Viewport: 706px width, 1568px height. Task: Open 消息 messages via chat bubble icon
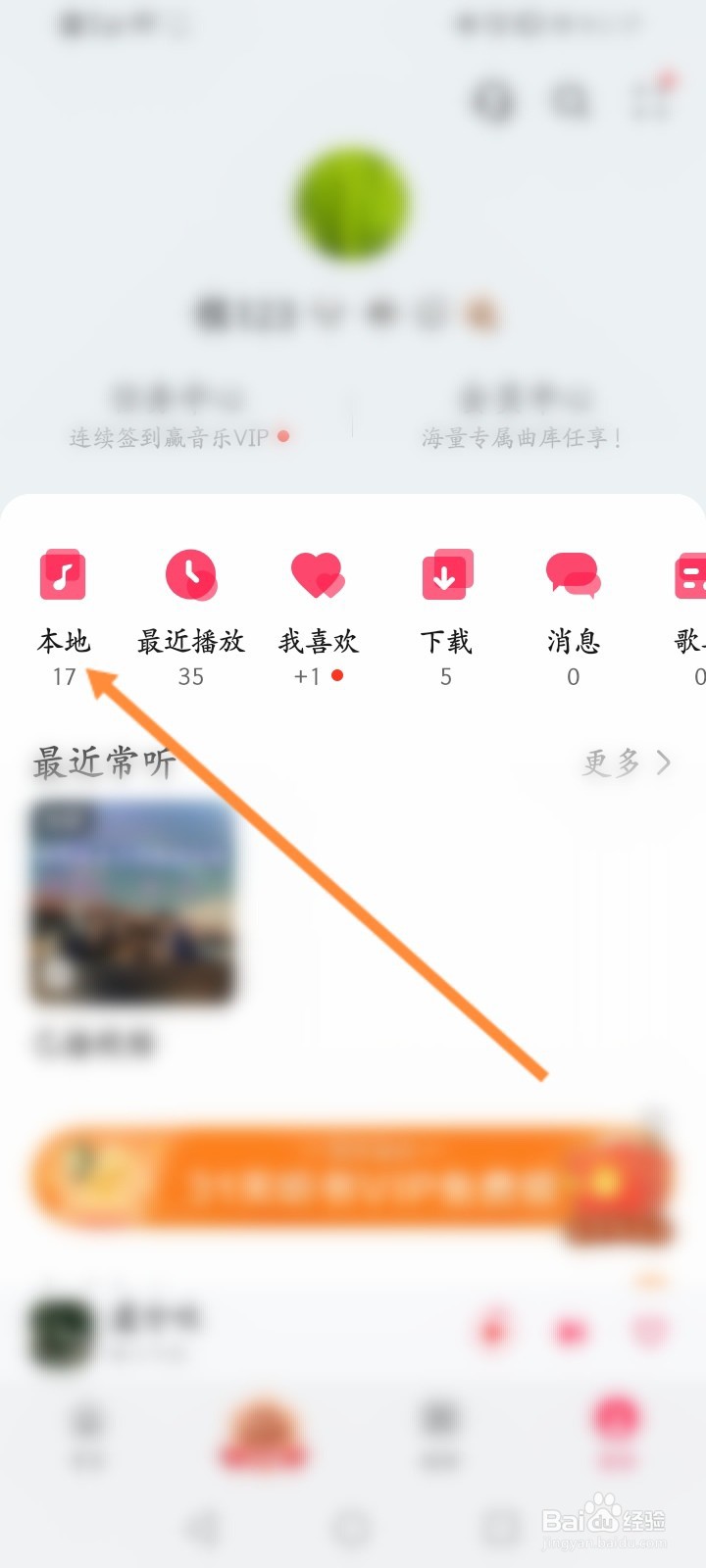tap(573, 574)
